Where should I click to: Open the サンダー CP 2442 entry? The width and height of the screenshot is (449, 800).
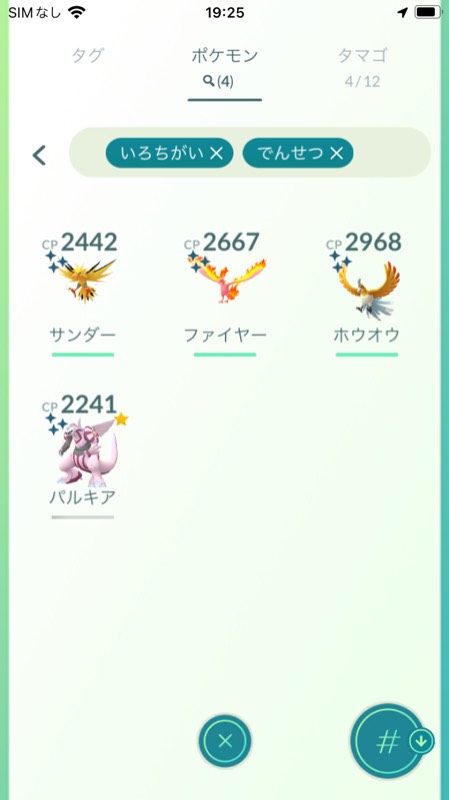click(x=83, y=293)
